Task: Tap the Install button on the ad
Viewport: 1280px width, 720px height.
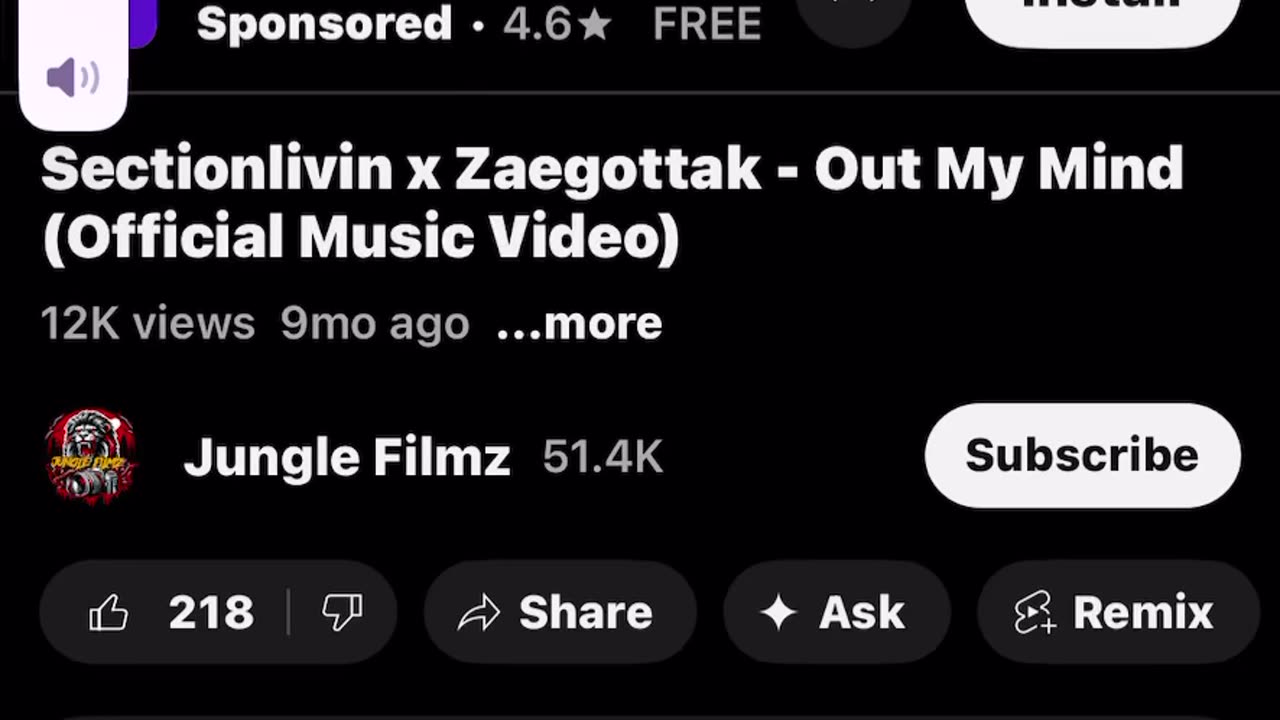Action: point(1101,15)
